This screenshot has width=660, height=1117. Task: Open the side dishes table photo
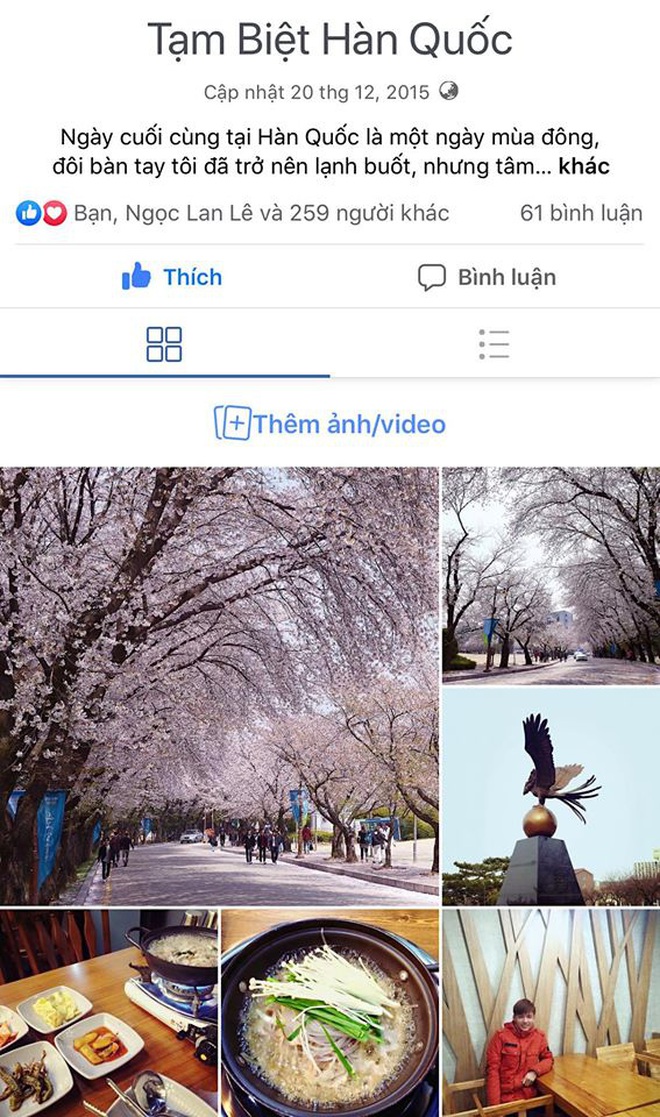coord(108,1014)
